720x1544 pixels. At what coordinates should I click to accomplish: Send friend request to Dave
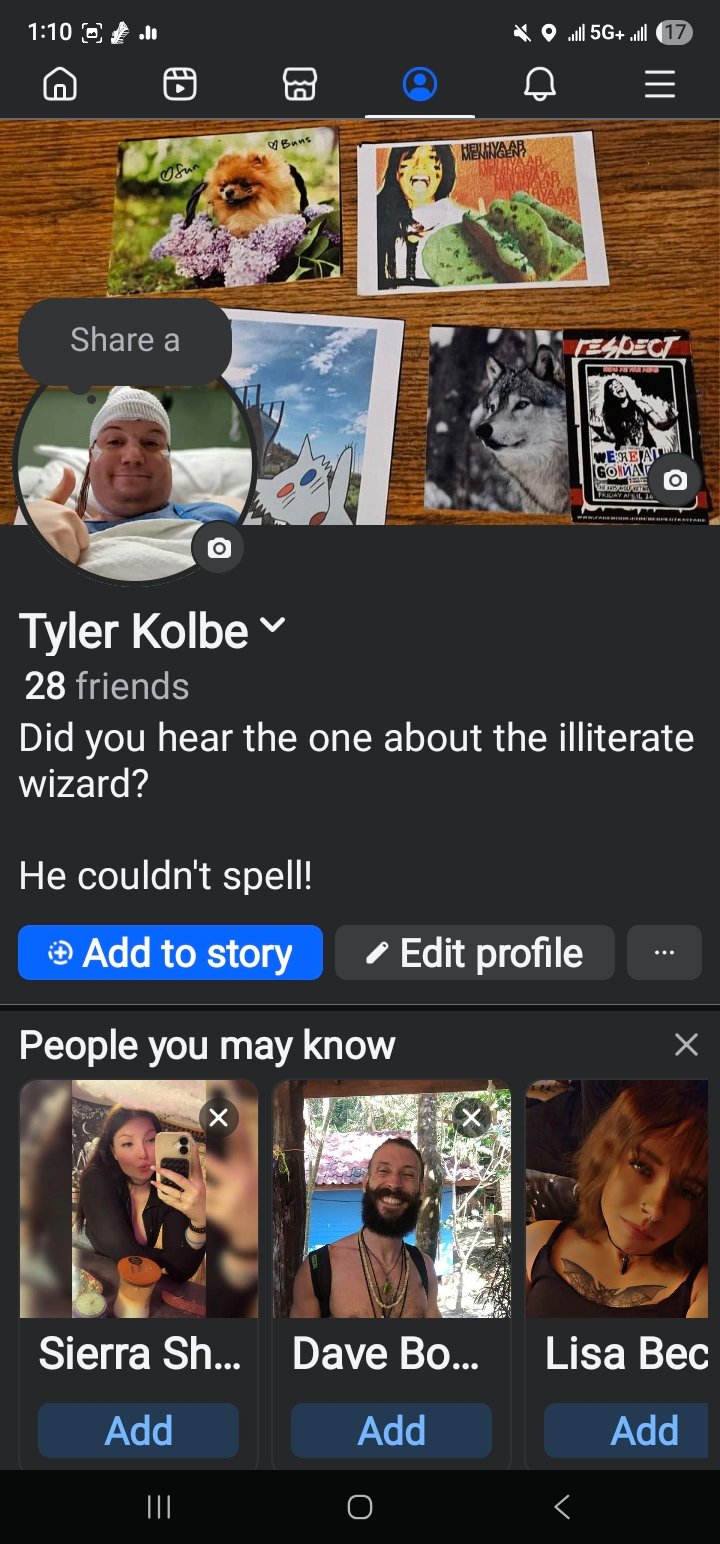pyautogui.click(x=392, y=1430)
